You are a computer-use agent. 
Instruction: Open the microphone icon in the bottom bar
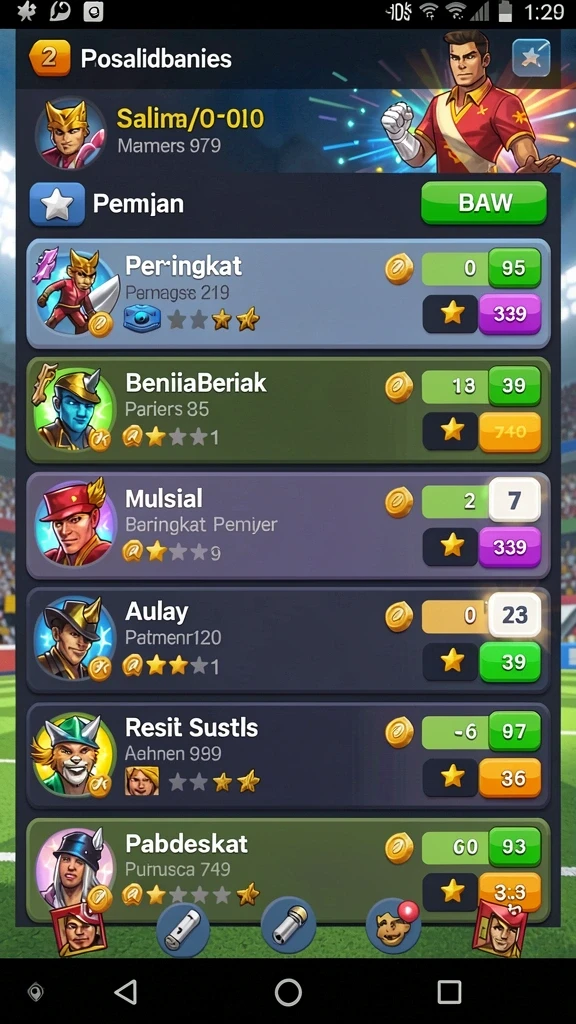288,925
